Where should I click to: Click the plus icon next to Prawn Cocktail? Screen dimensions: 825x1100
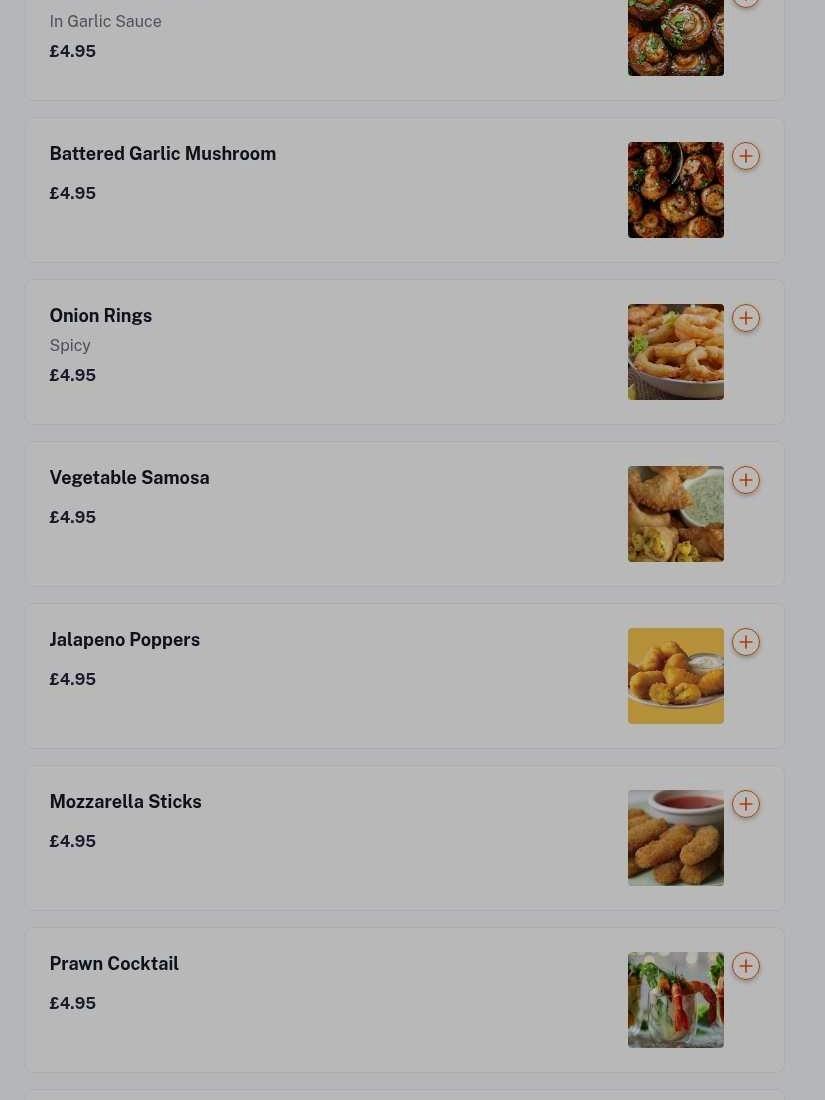pos(745,966)
